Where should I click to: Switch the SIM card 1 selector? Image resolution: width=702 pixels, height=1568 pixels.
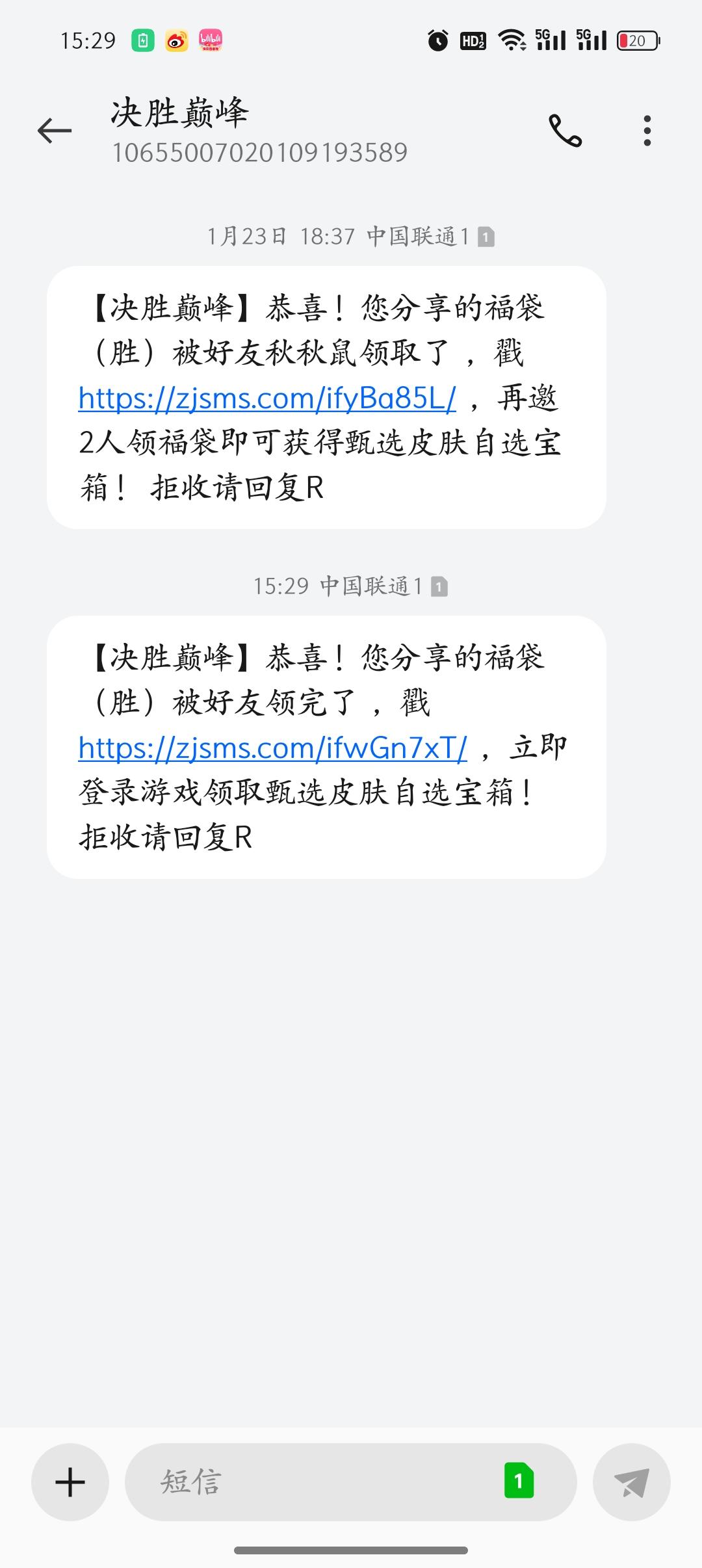(x=519, y=1482)
